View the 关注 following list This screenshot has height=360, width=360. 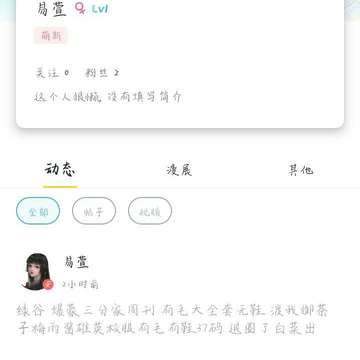(x=52, y=73)
